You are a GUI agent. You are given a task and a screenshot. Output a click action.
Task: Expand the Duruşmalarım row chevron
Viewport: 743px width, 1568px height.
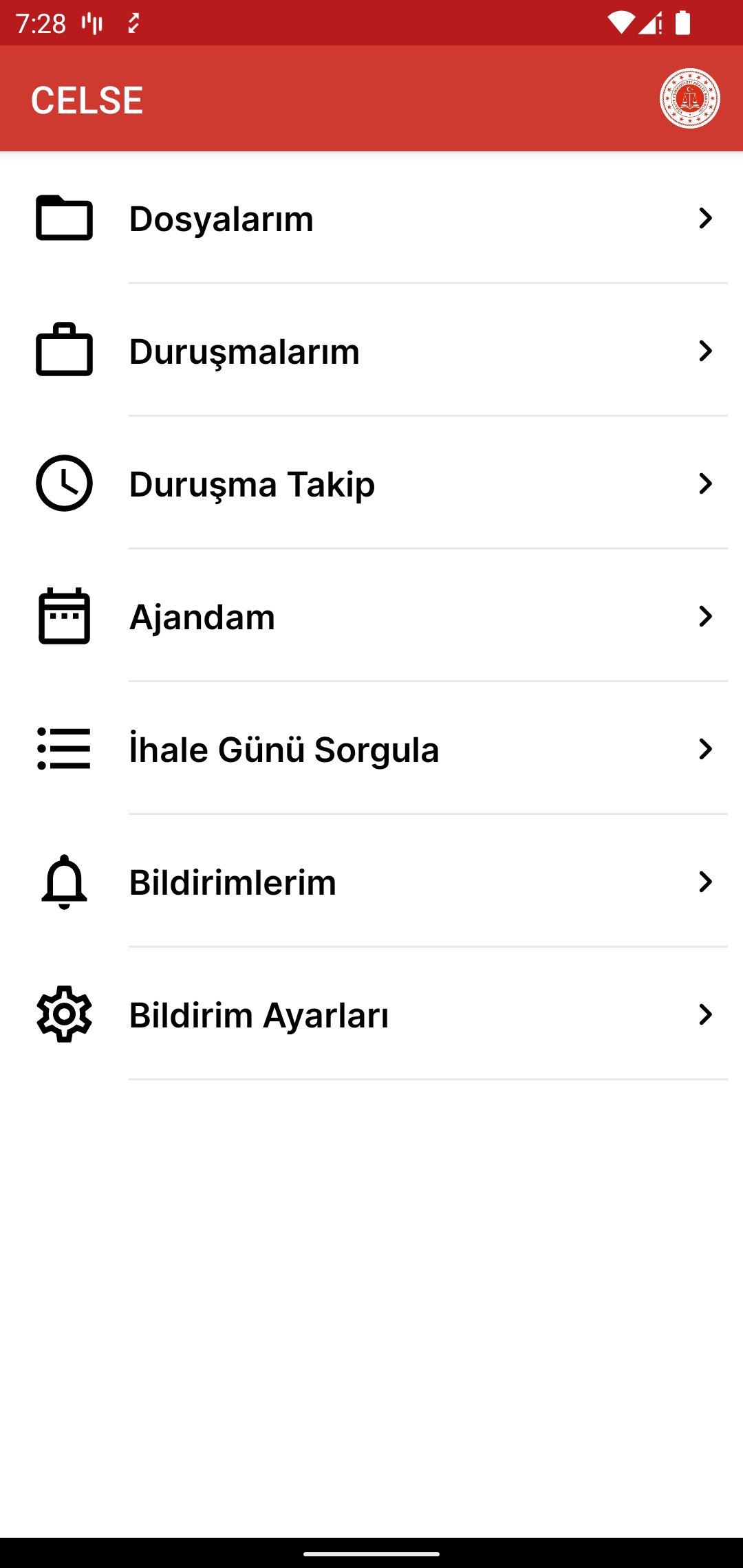(x=706, y=351)
